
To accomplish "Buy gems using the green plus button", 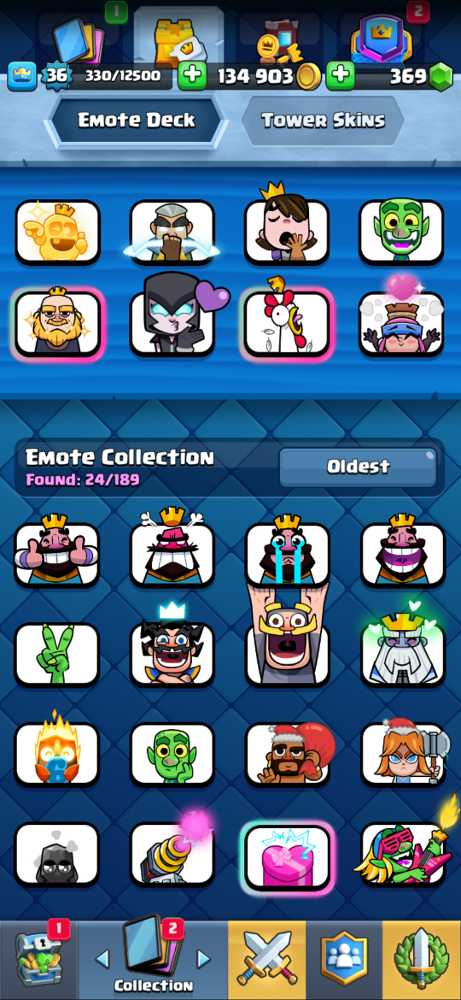I will point(340,77).
